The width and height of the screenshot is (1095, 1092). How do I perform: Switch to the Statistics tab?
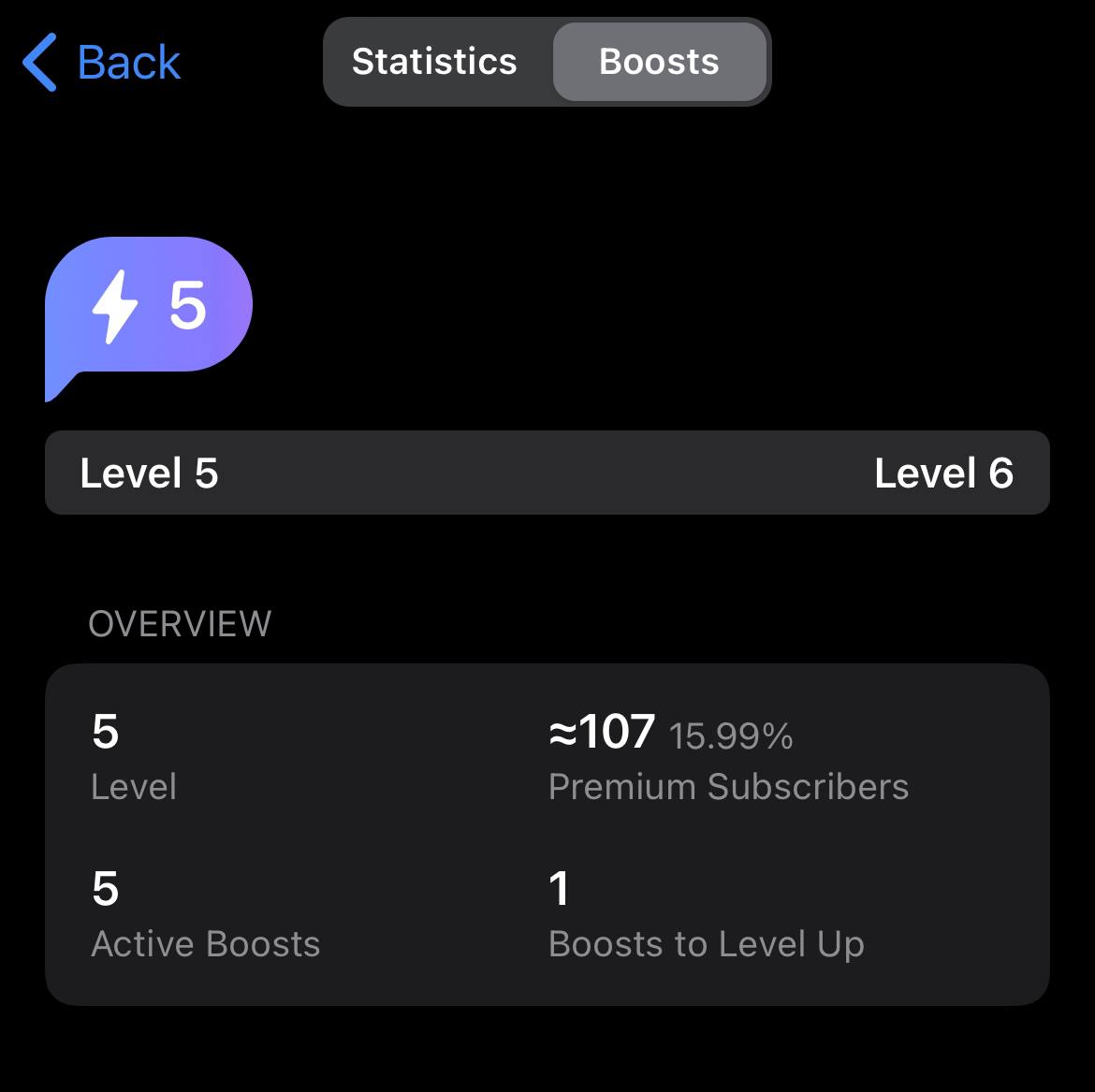(x=434, y=62)
